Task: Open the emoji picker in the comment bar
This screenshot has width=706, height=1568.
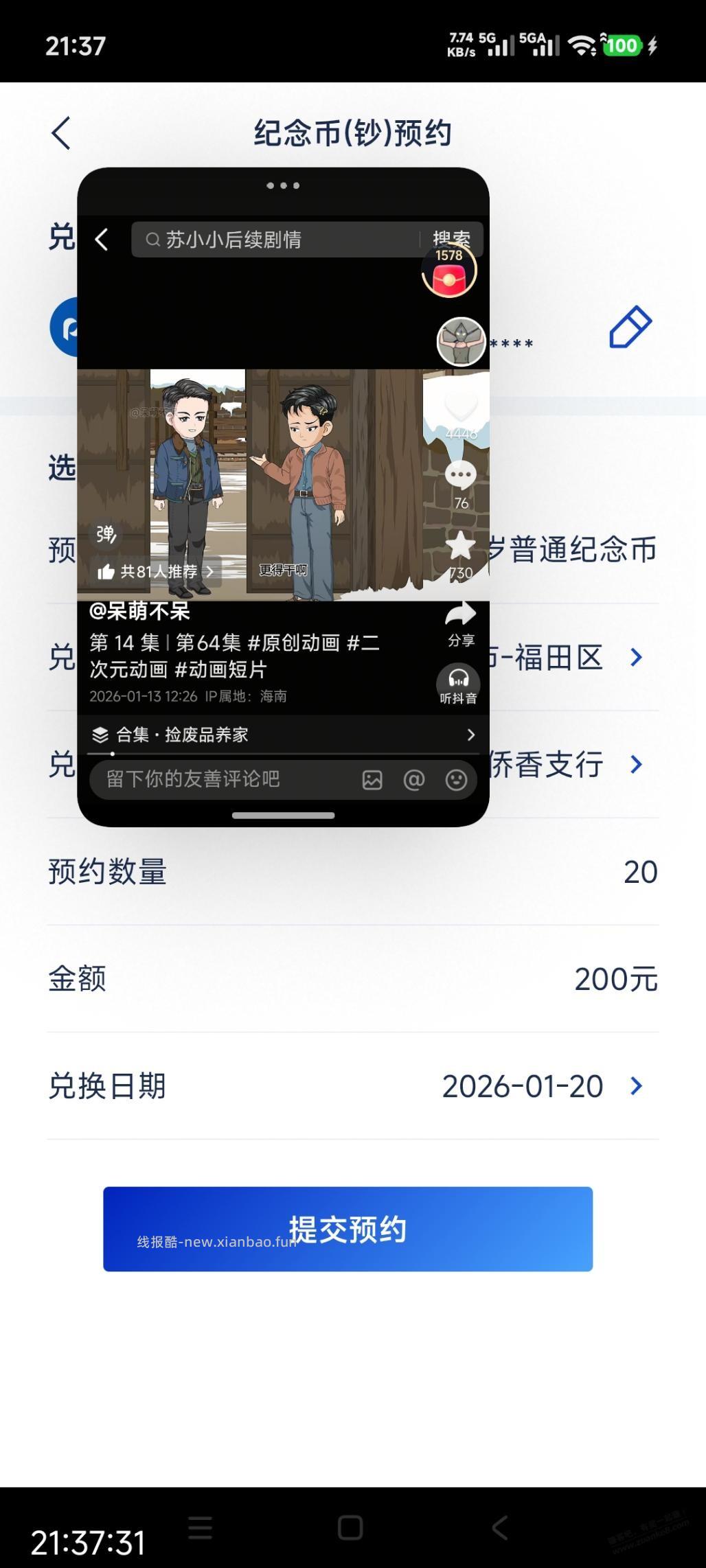Action: pos(457,780)
